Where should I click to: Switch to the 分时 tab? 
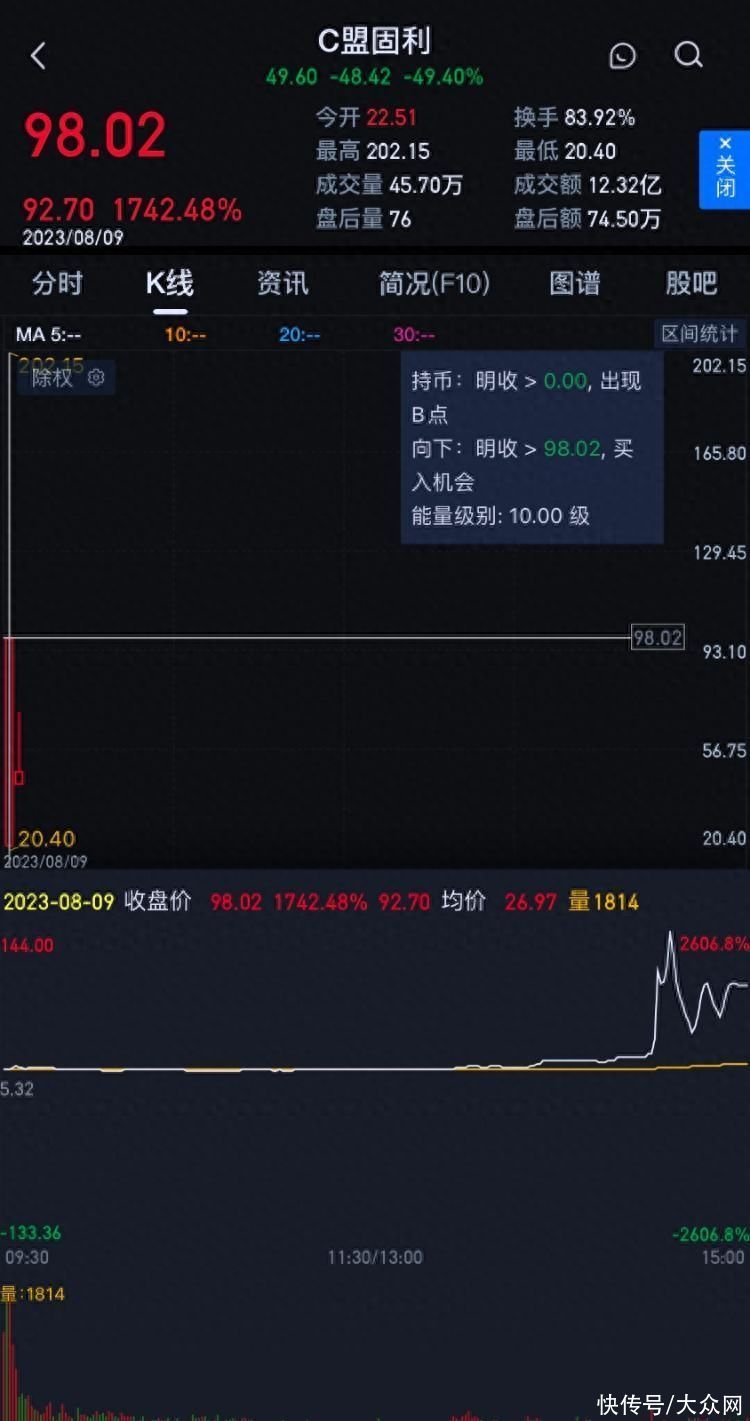(x=57, y=283)
